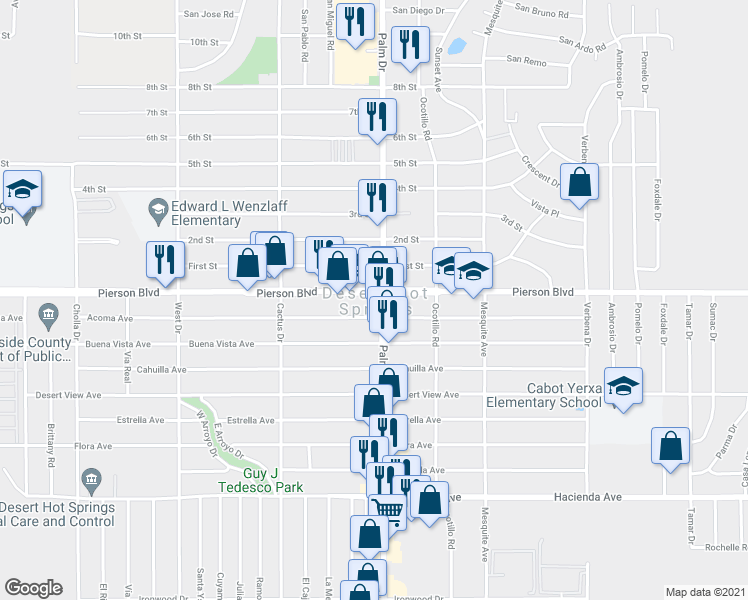Open the school marker left of 4th St
Screen dimensions: 748x600
point(22,189)
